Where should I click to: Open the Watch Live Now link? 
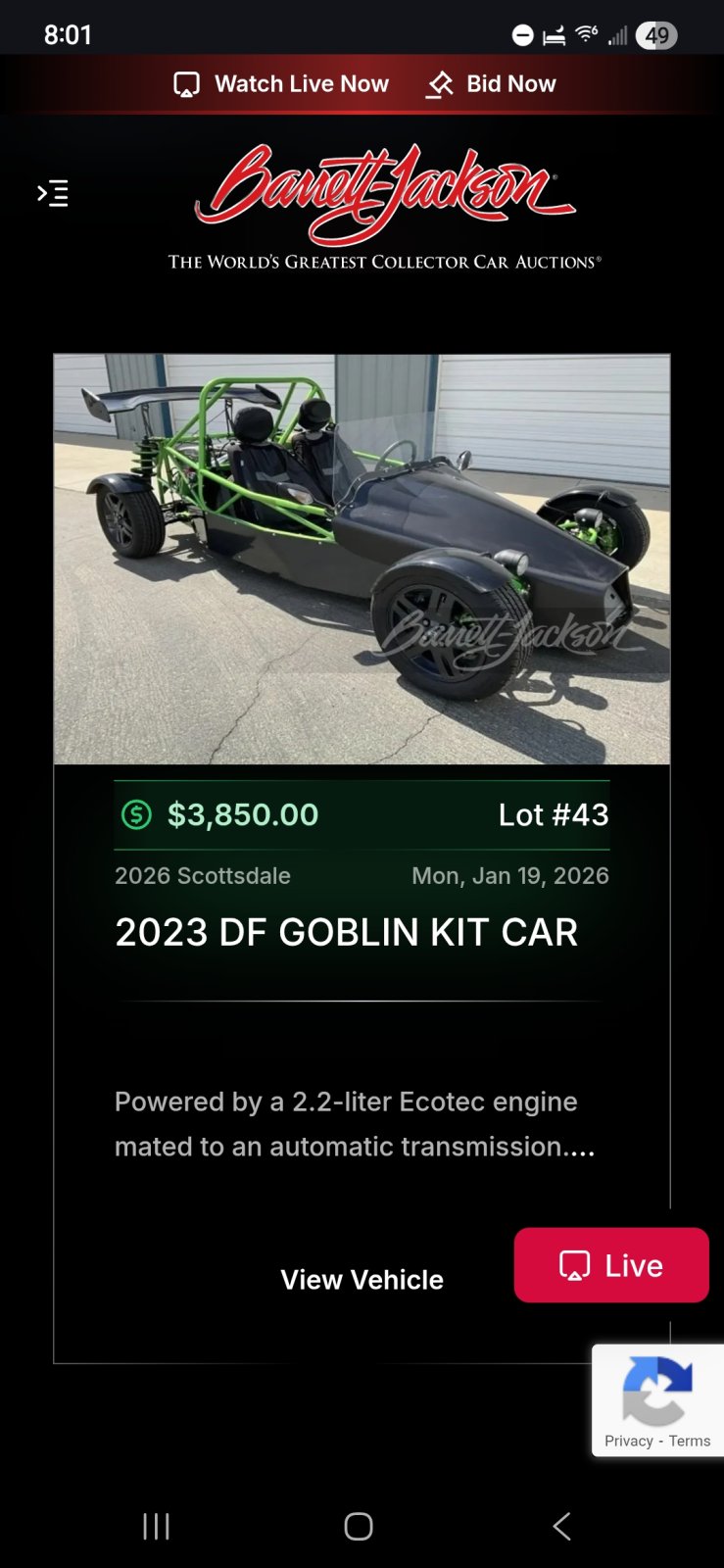click(x=281, y=84)
